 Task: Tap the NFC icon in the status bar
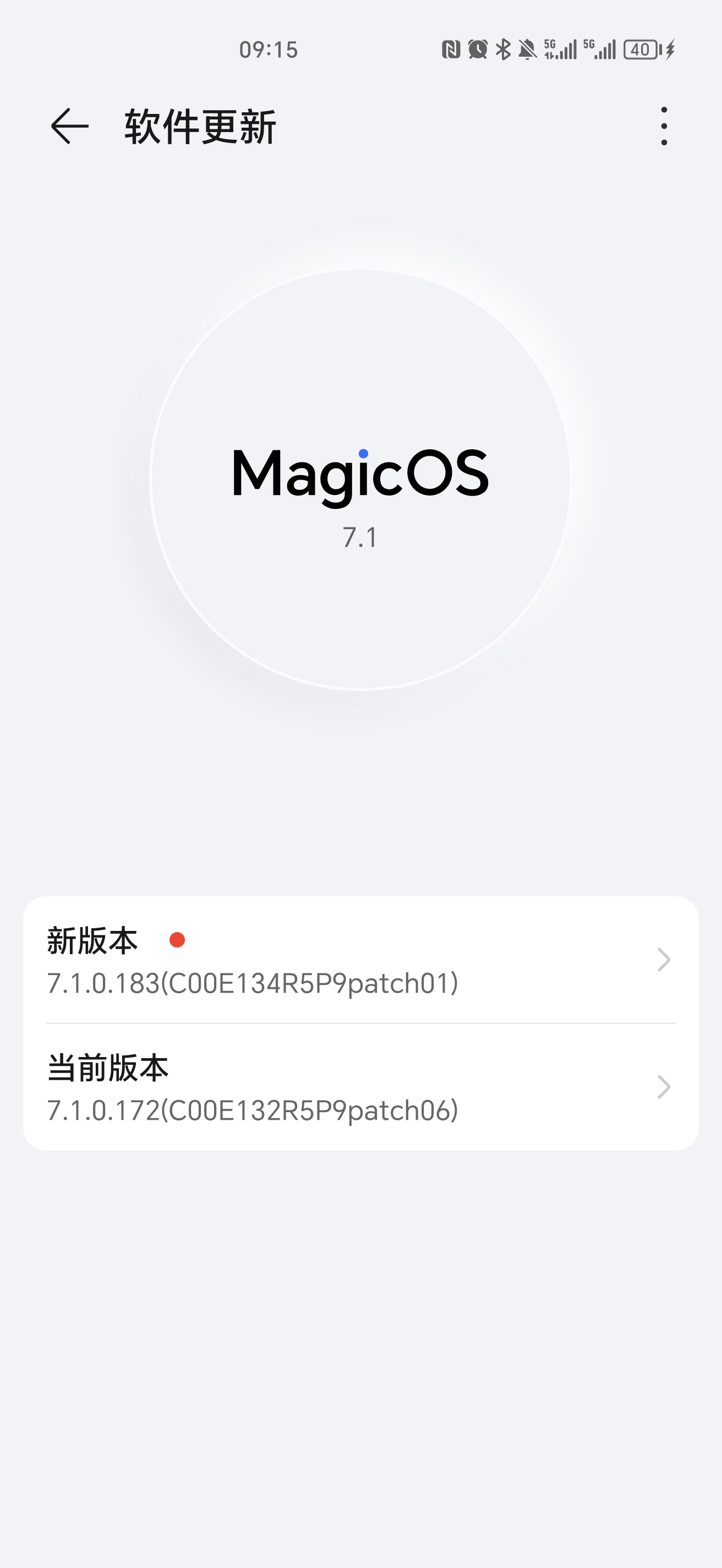451,48
